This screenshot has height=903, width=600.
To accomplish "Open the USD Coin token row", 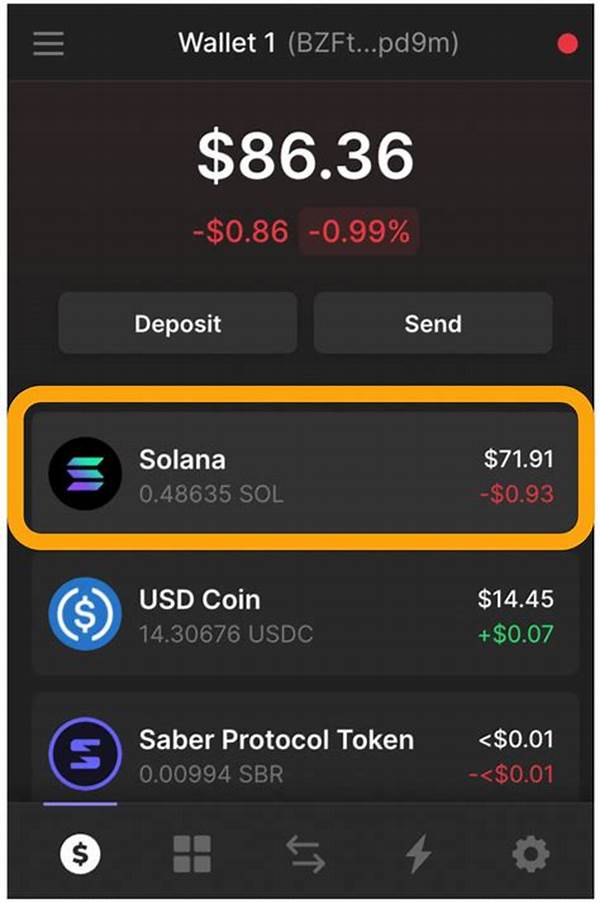I will tap(300, 615).
